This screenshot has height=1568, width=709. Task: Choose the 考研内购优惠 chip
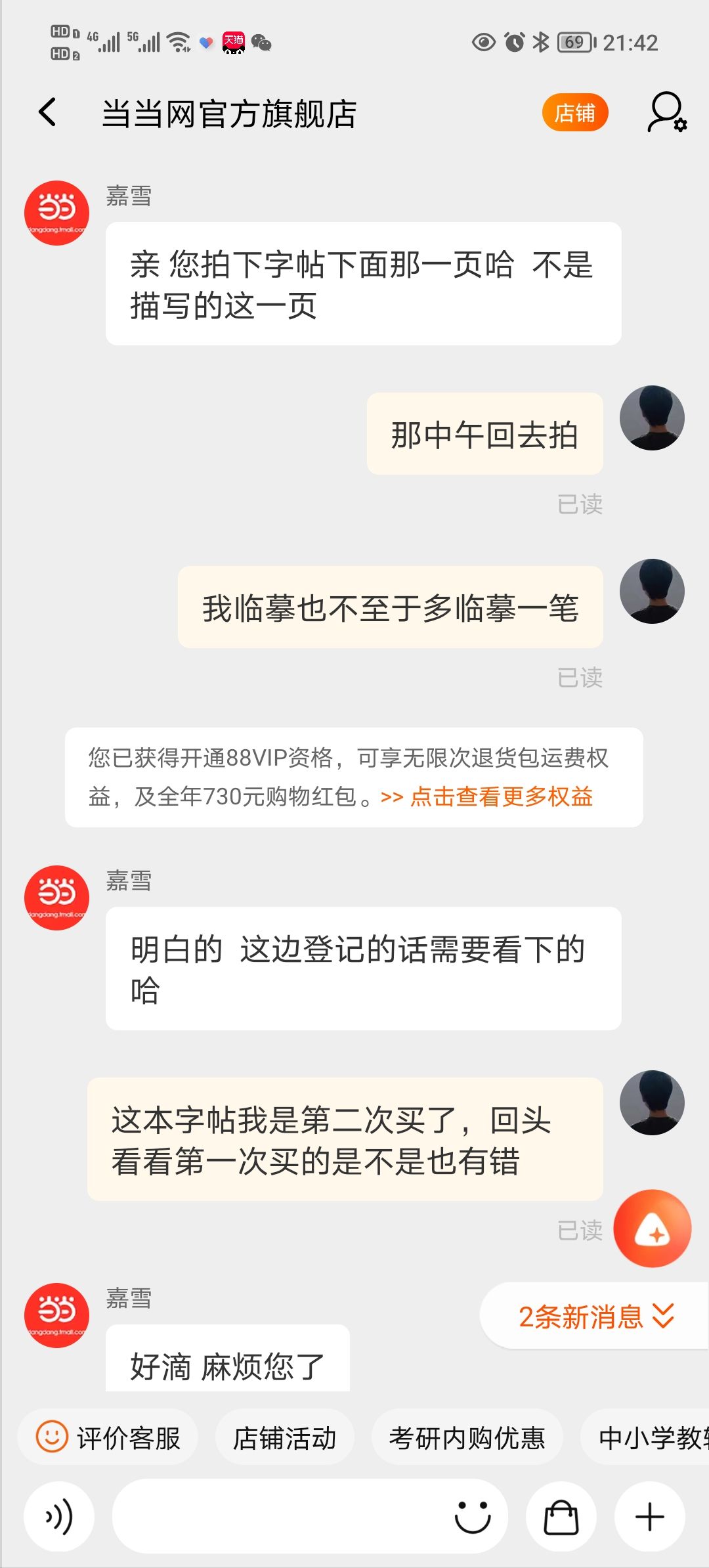pos(467,1437)
